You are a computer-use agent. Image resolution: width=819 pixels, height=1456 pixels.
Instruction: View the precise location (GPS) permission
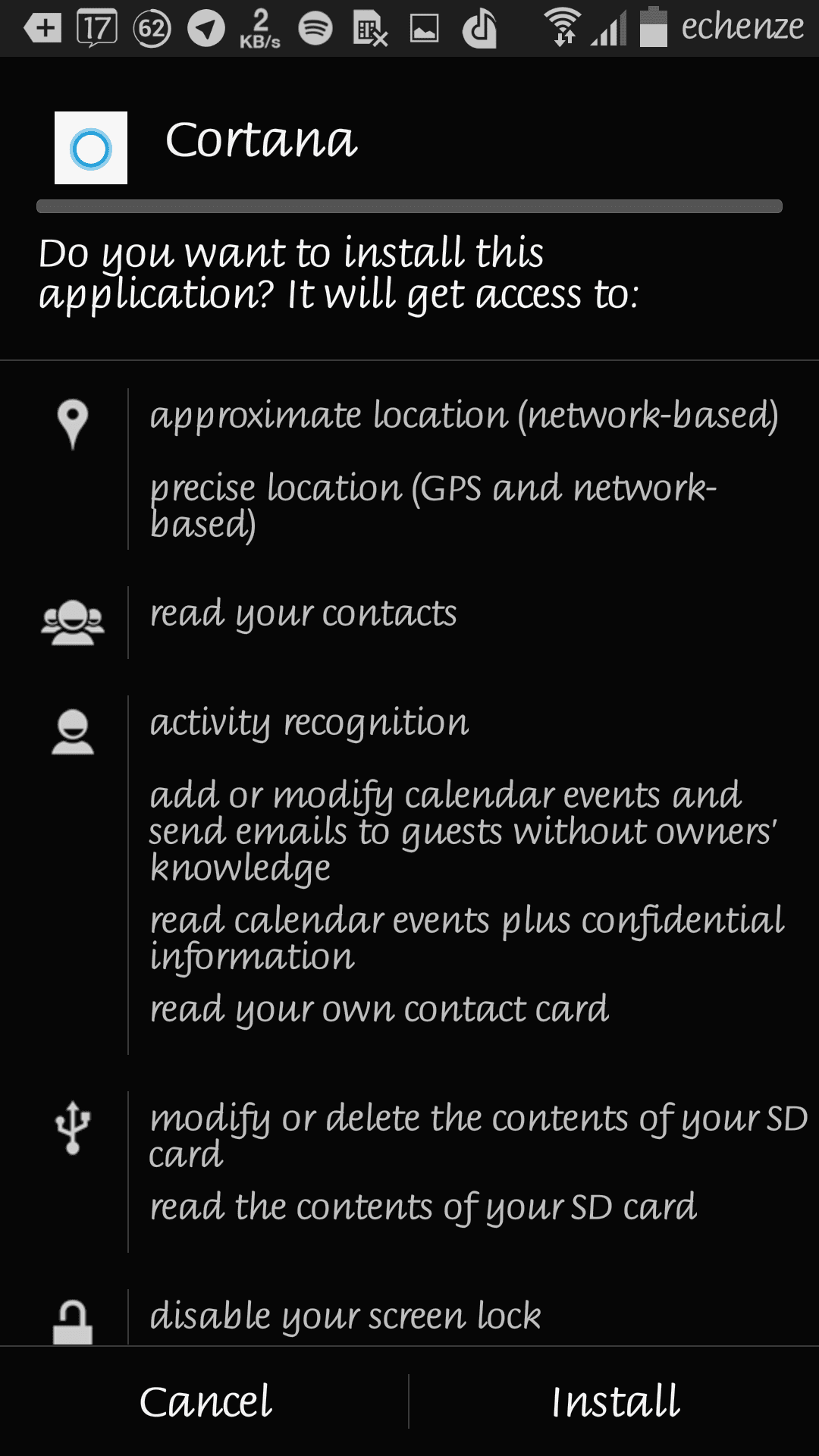coord(433,506)
